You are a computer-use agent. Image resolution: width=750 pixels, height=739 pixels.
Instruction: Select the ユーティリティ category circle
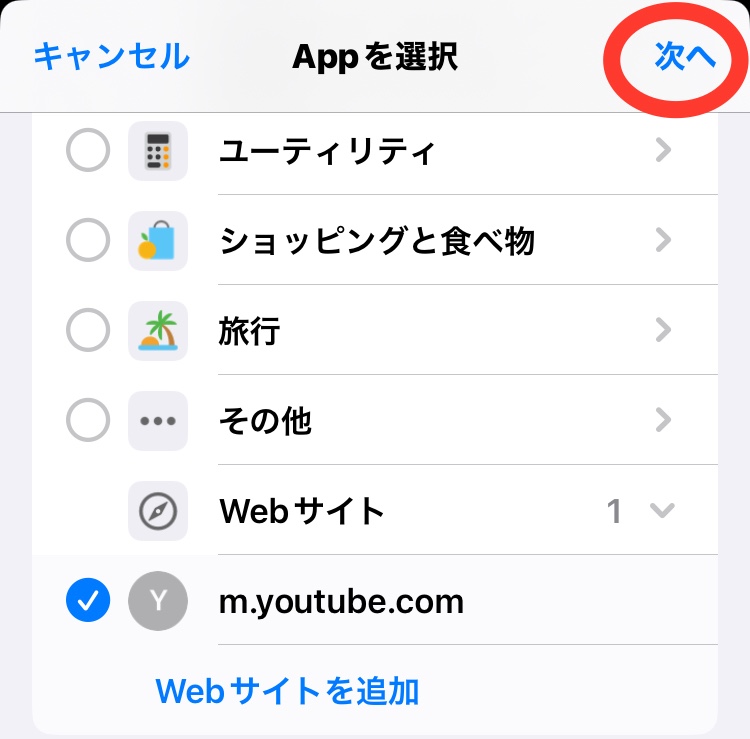88,152
